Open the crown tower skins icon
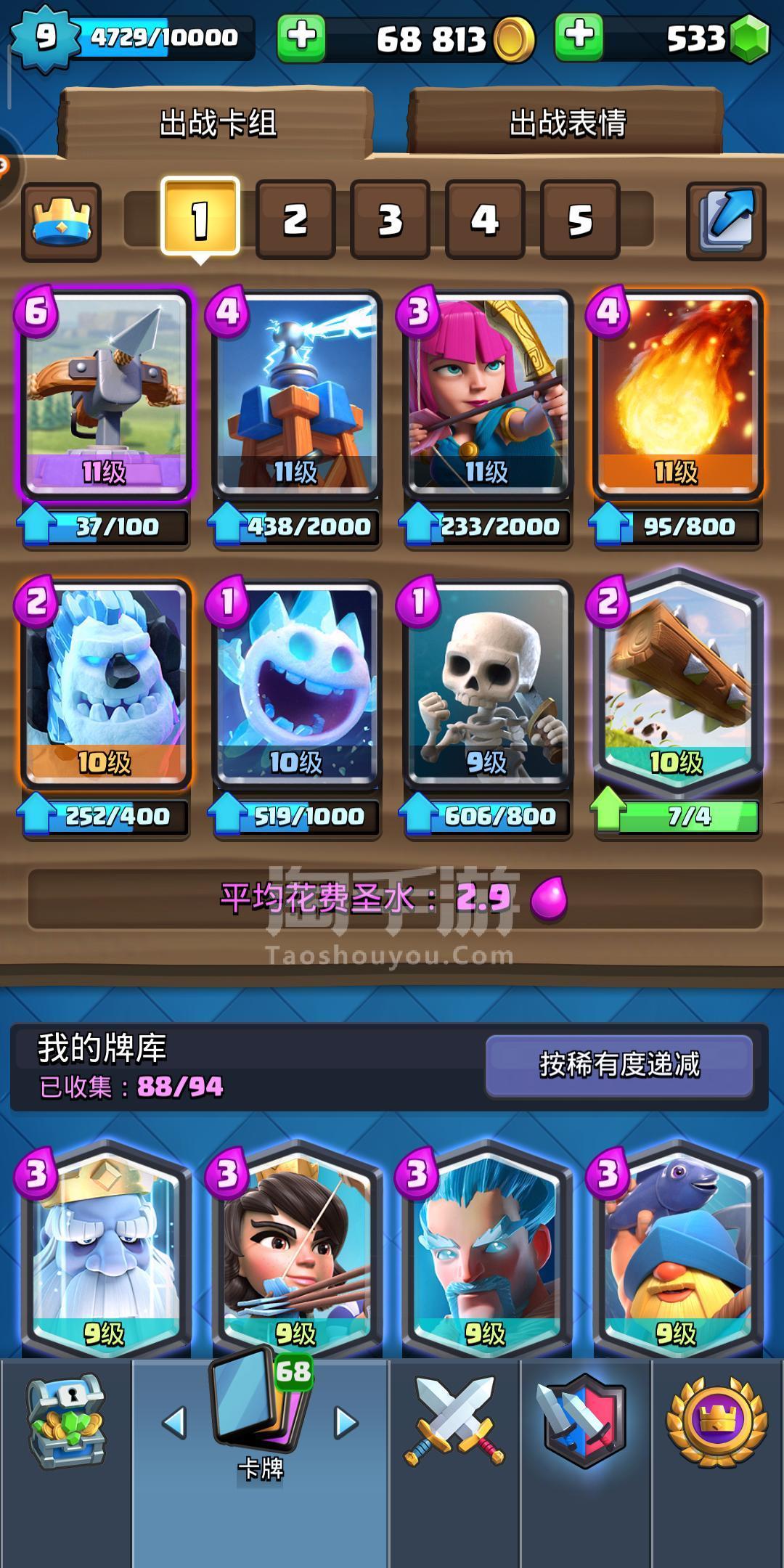 [61, 221]
